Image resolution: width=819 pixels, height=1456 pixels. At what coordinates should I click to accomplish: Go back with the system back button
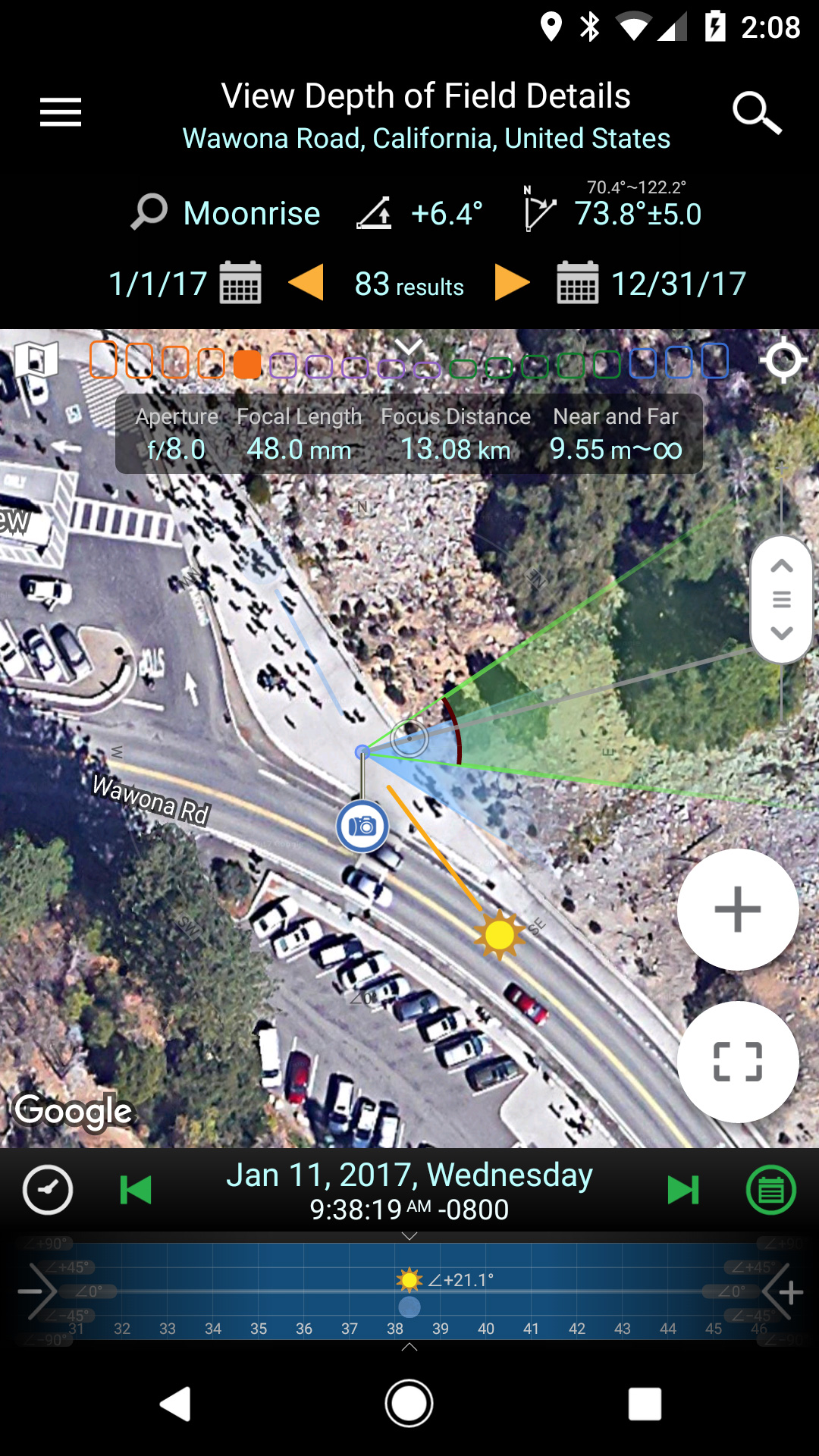coord(176,1404)
